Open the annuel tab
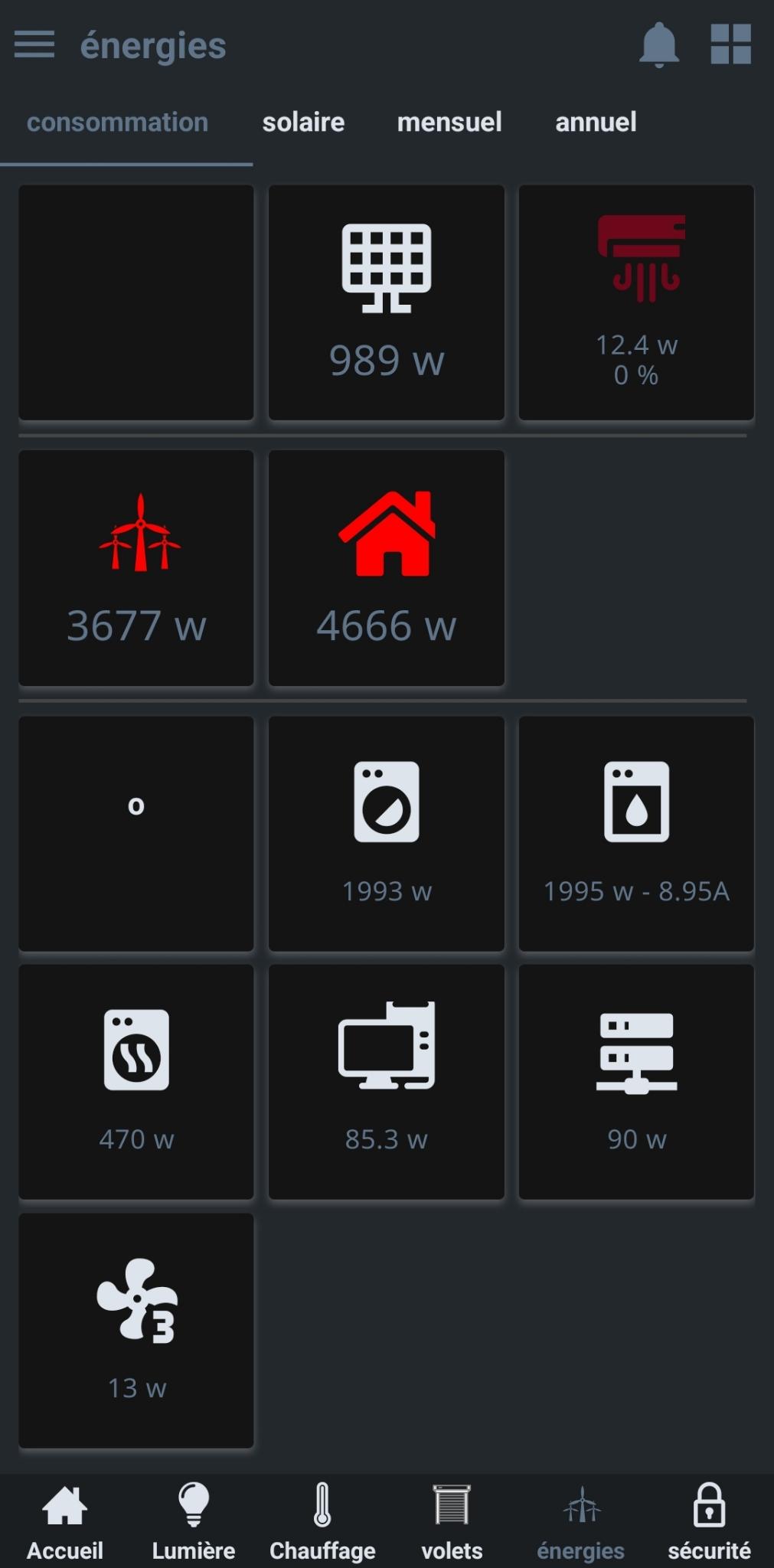774x1568 pixels. click(596, 122)
